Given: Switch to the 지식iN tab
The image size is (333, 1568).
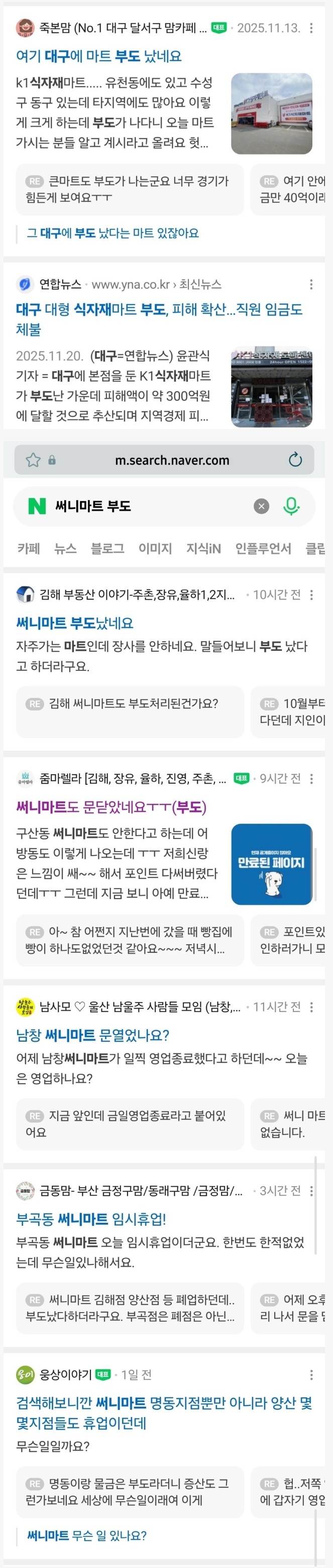Looking at the screenshot, I should point(203,548).
